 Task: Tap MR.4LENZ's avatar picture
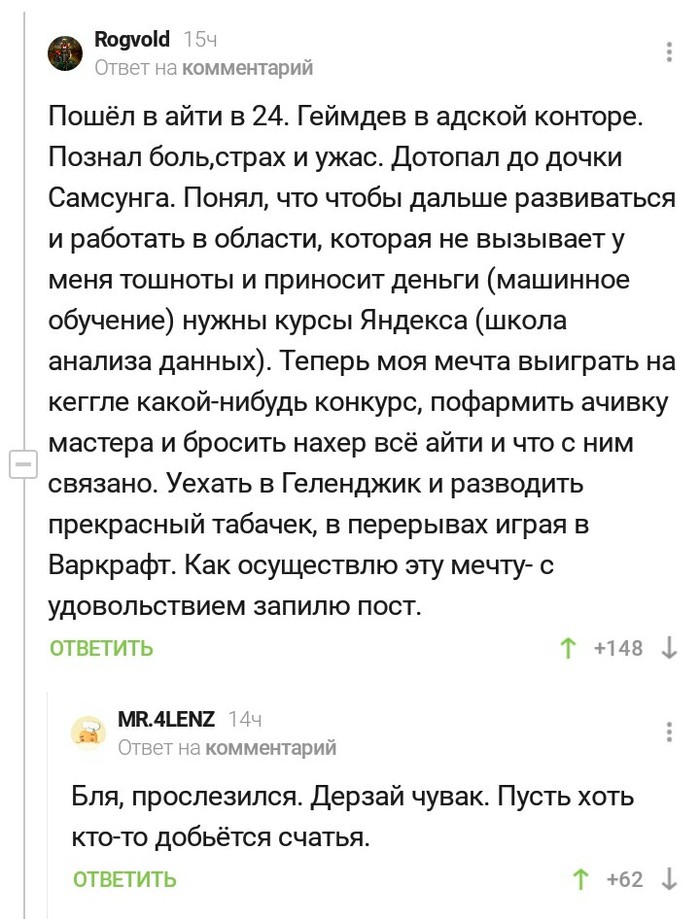coord(89,733)
